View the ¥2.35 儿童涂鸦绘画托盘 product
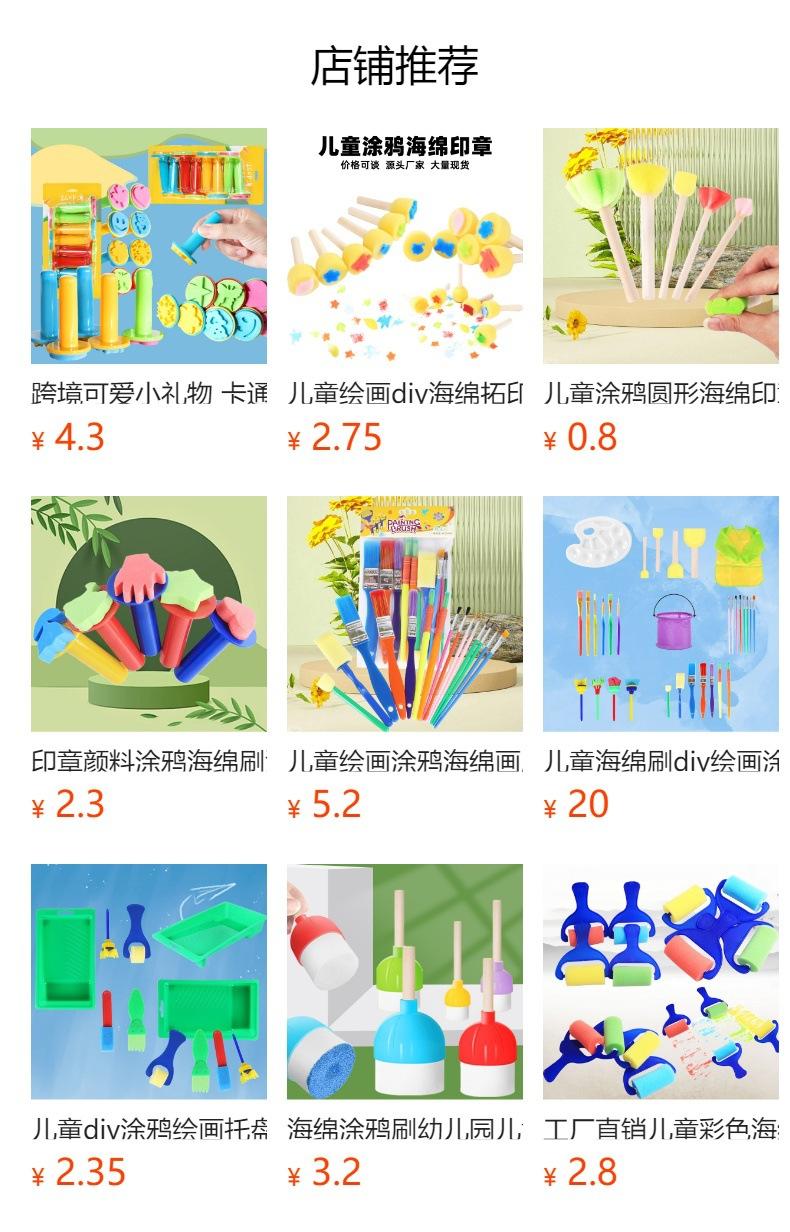 [x=149, y=1028]
